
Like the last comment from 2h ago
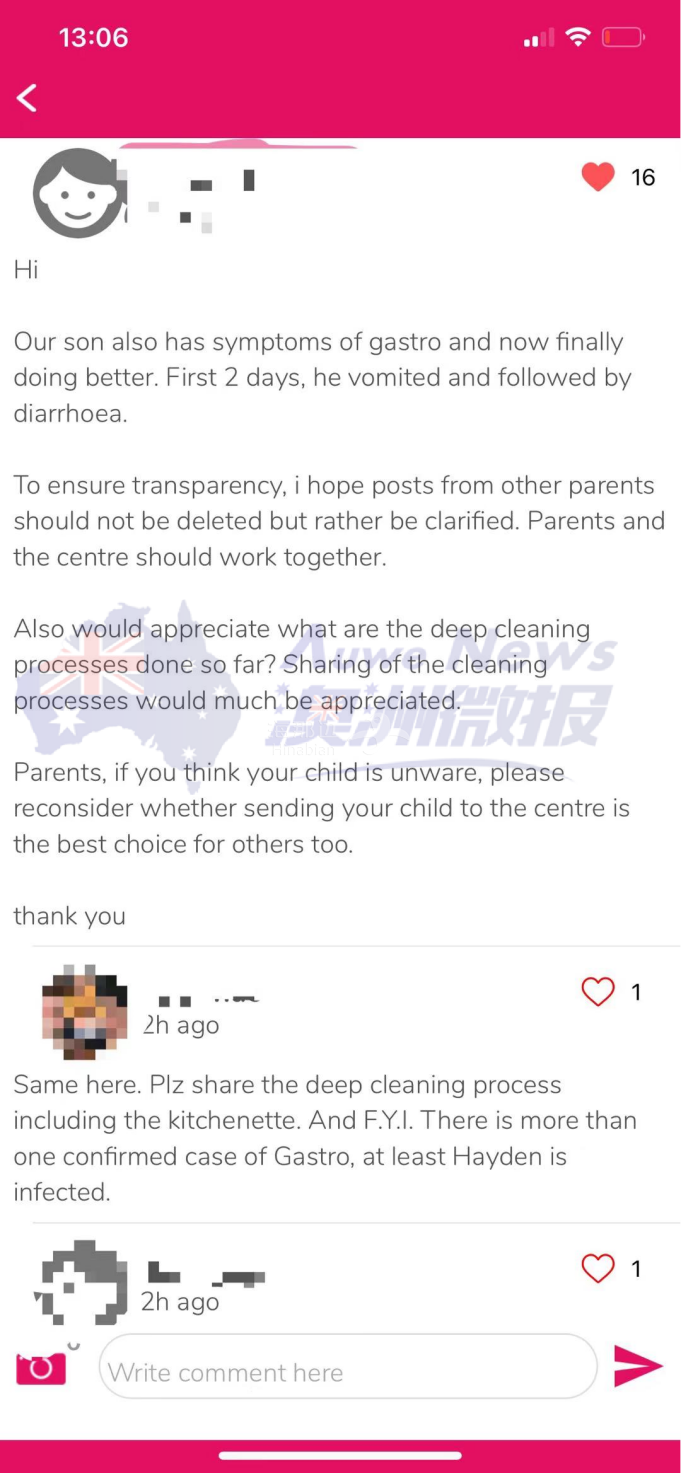(x=598, y=1268)
